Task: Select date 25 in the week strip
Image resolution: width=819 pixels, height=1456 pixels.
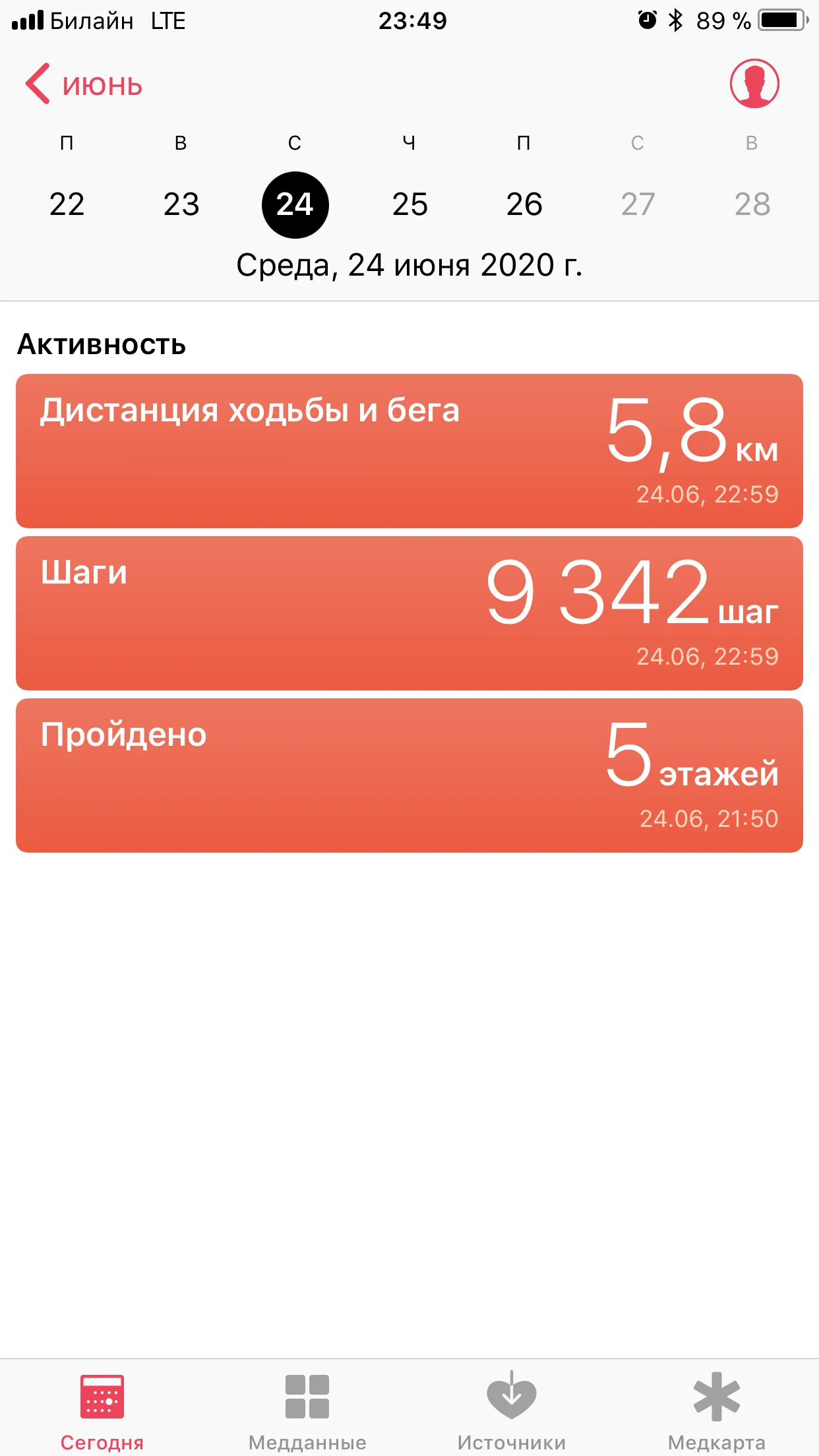Action: point(409,204)
